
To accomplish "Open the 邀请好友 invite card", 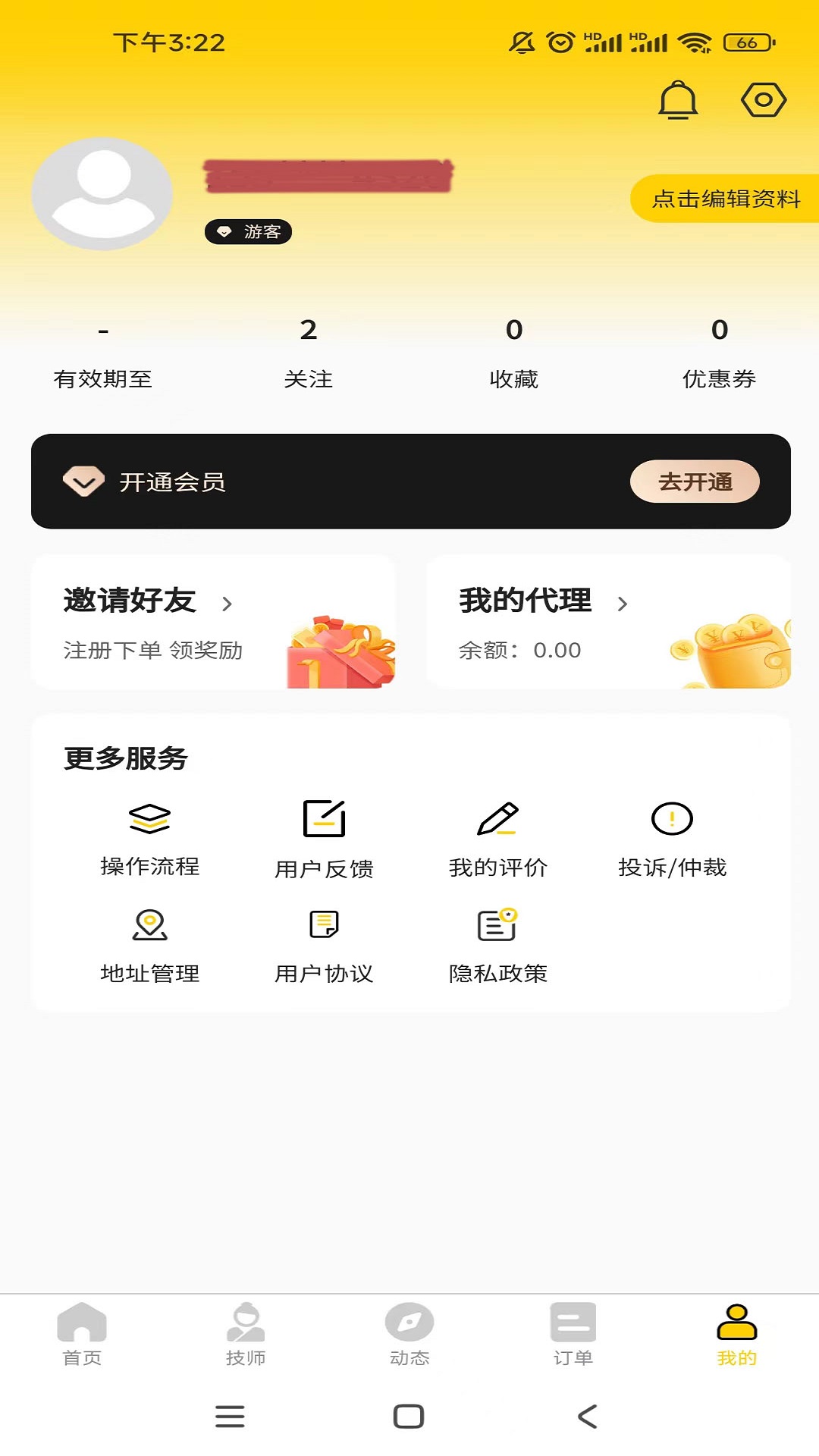I will click(213, 622).
